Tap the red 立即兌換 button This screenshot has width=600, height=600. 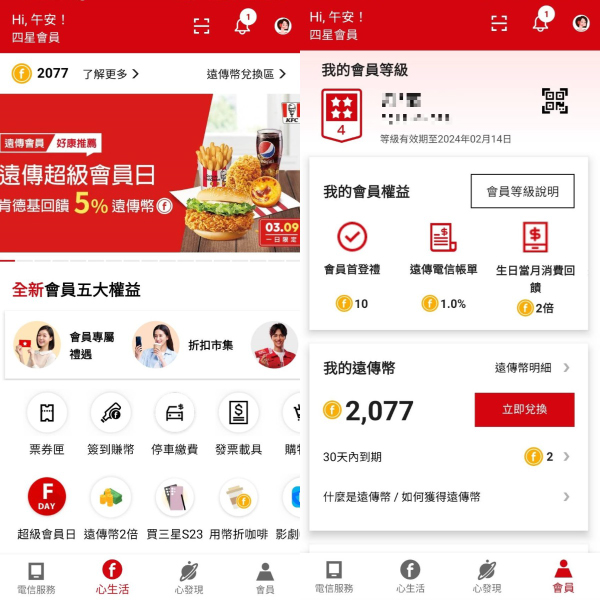tap(524, 410)
